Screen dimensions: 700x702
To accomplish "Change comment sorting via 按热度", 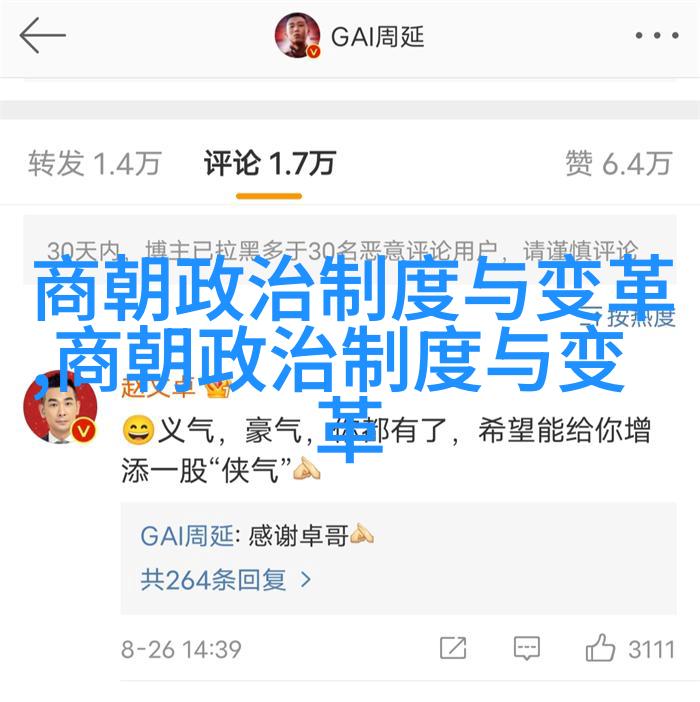I will point(640,319).
